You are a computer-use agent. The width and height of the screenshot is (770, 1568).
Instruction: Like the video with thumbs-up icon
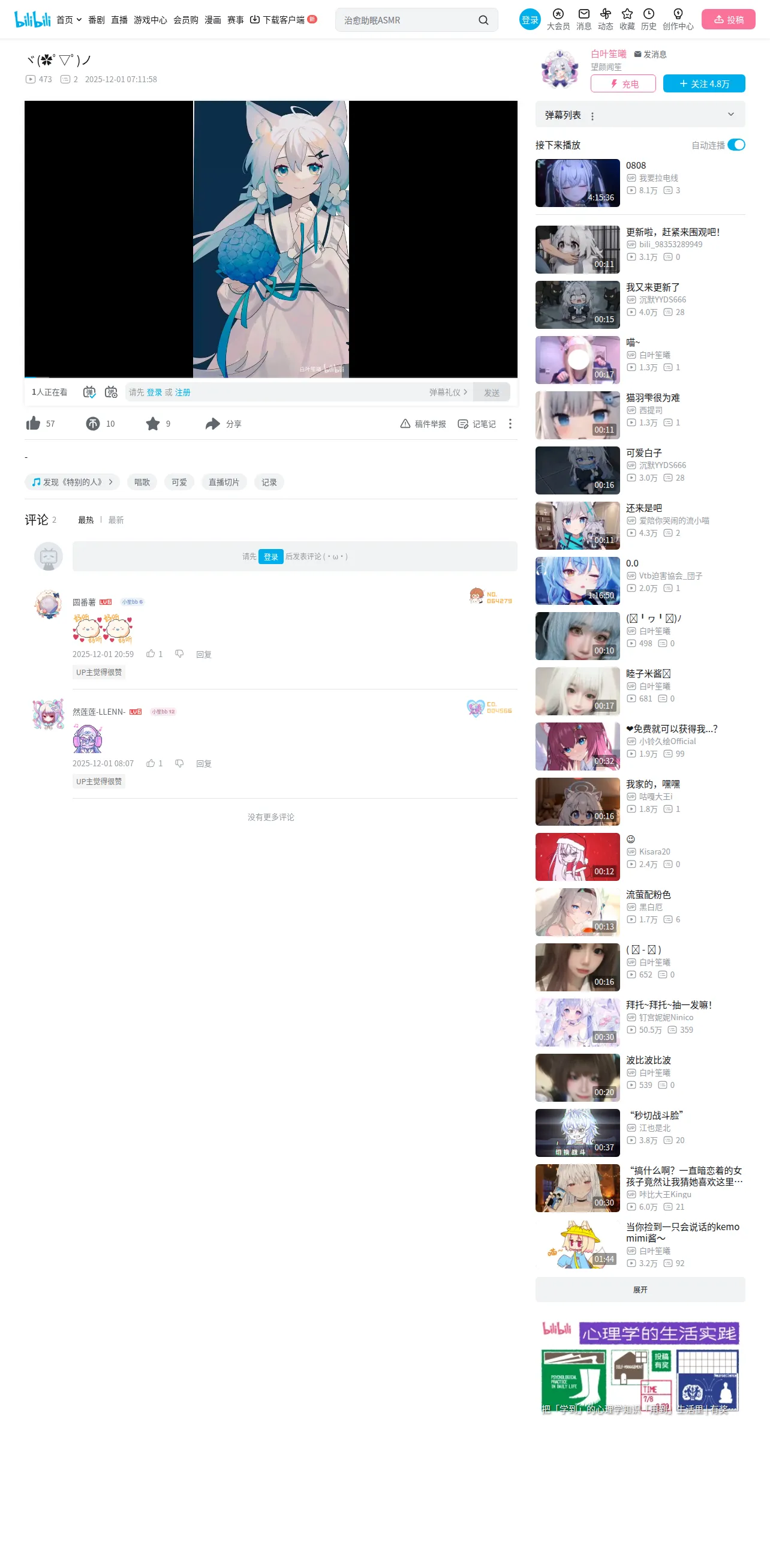pos(34,424)
